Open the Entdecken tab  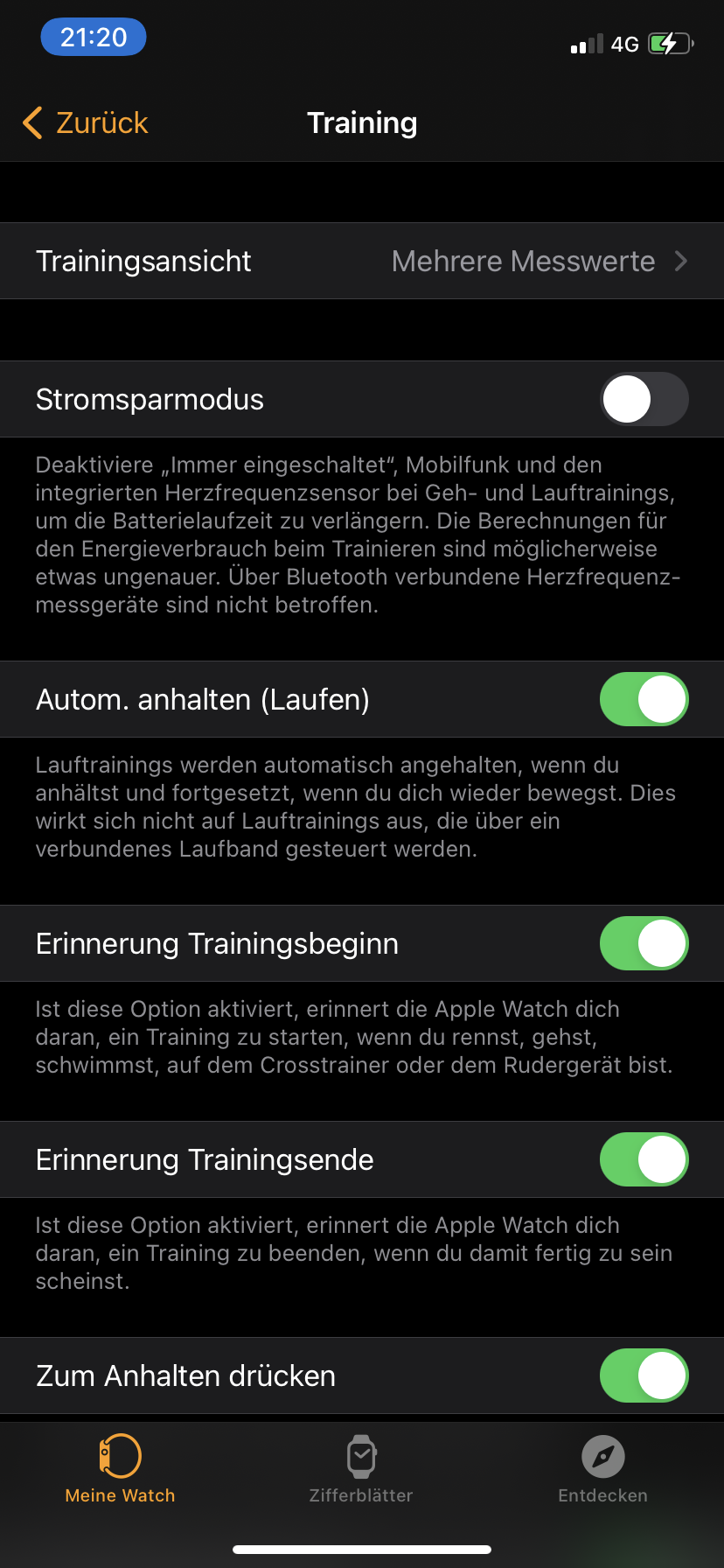pos(603,1469)
